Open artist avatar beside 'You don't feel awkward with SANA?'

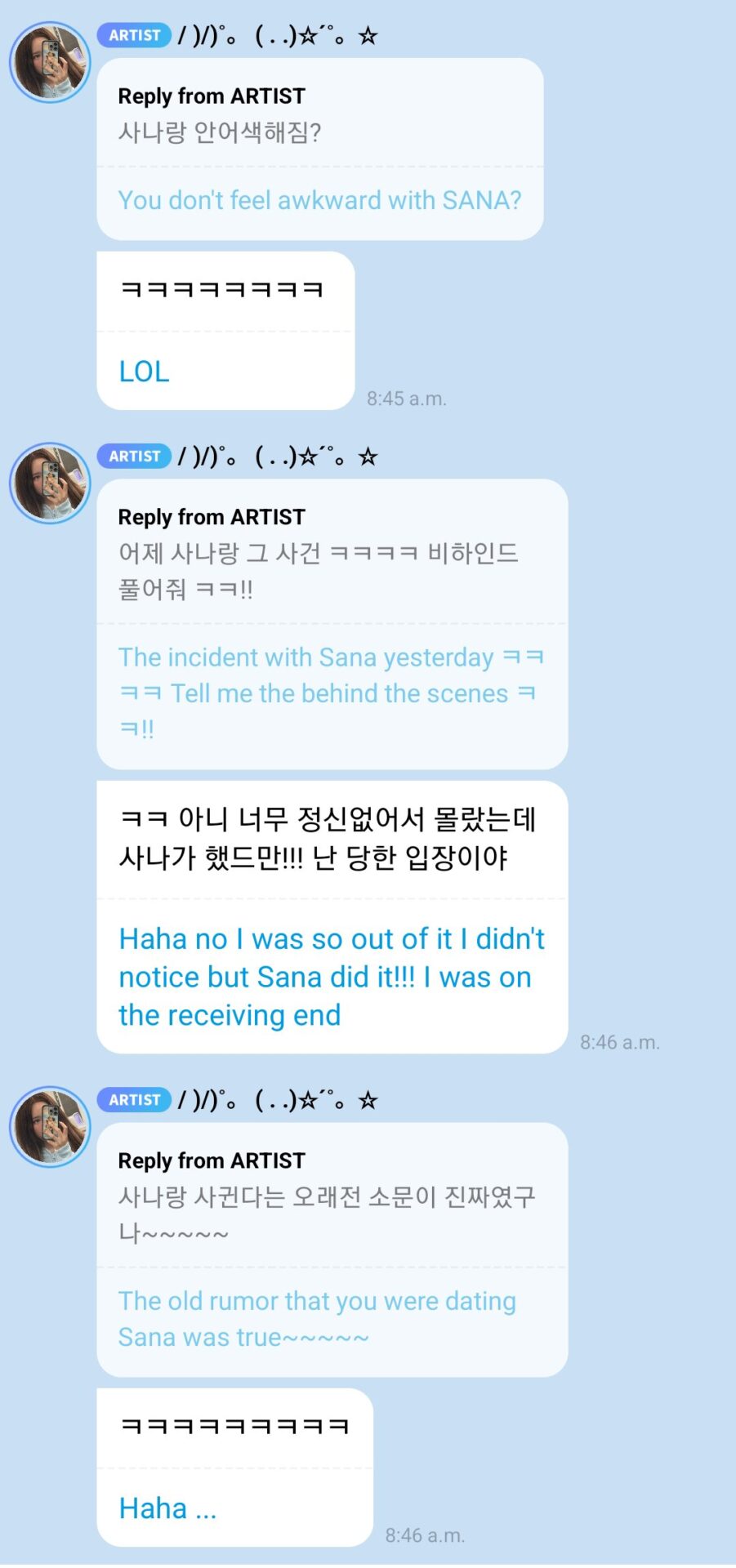click(x=50, y=62)
